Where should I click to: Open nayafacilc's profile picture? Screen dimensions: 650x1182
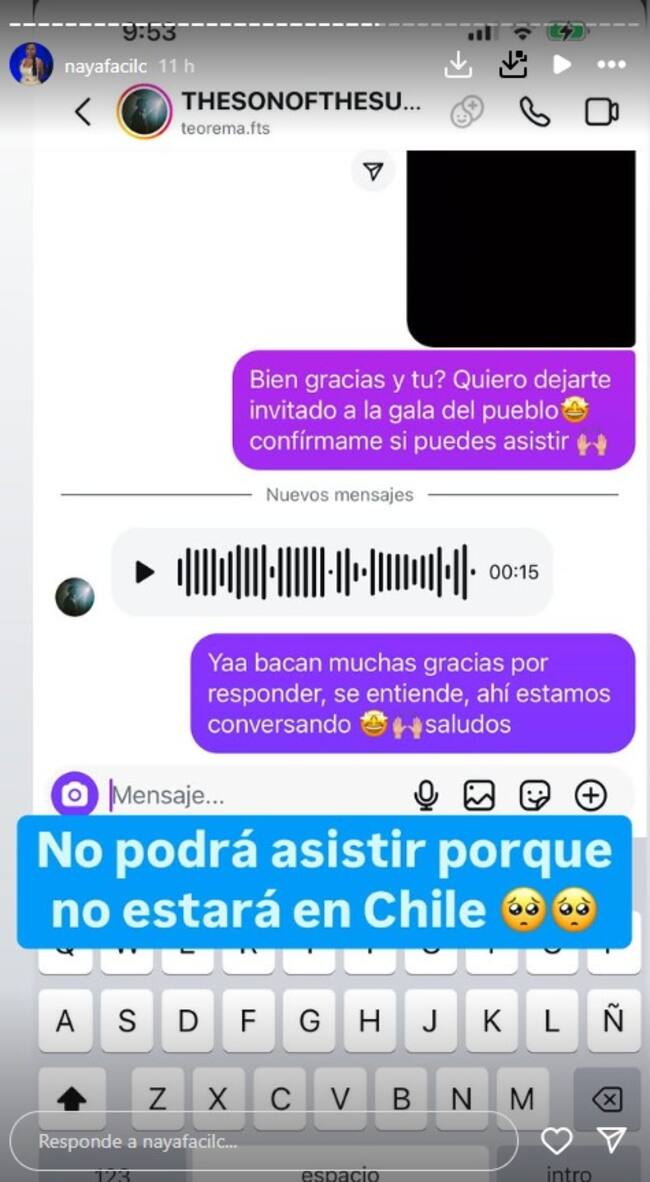pos(30,65)
